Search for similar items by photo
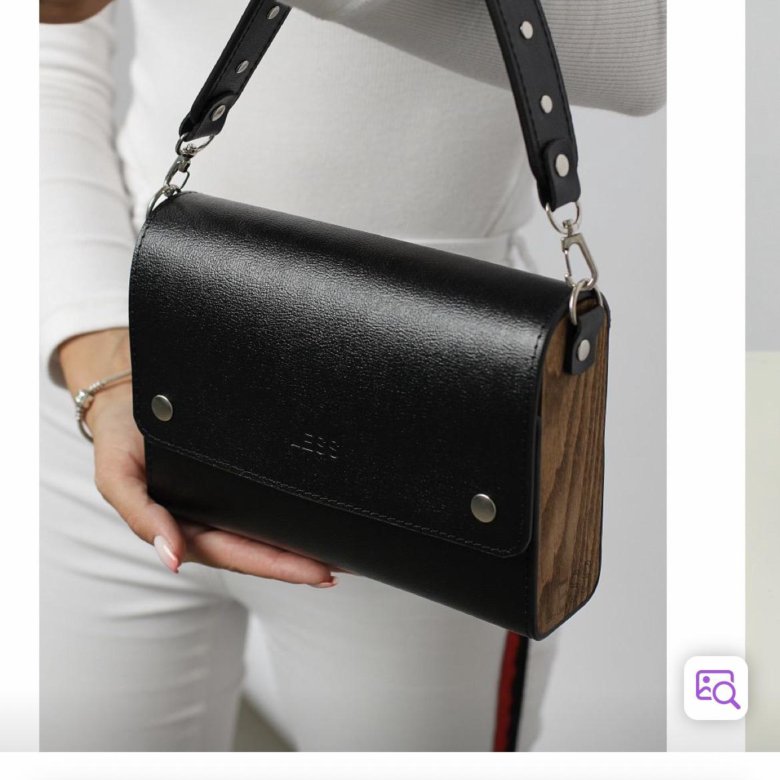The width and height of the screenshot is (780, 780). pyautogui.click(x=716, y=688)
